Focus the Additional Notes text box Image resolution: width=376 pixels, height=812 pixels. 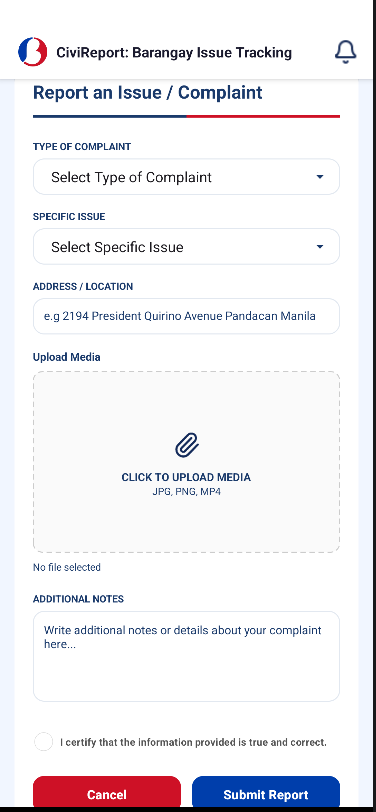pos(186,657)
